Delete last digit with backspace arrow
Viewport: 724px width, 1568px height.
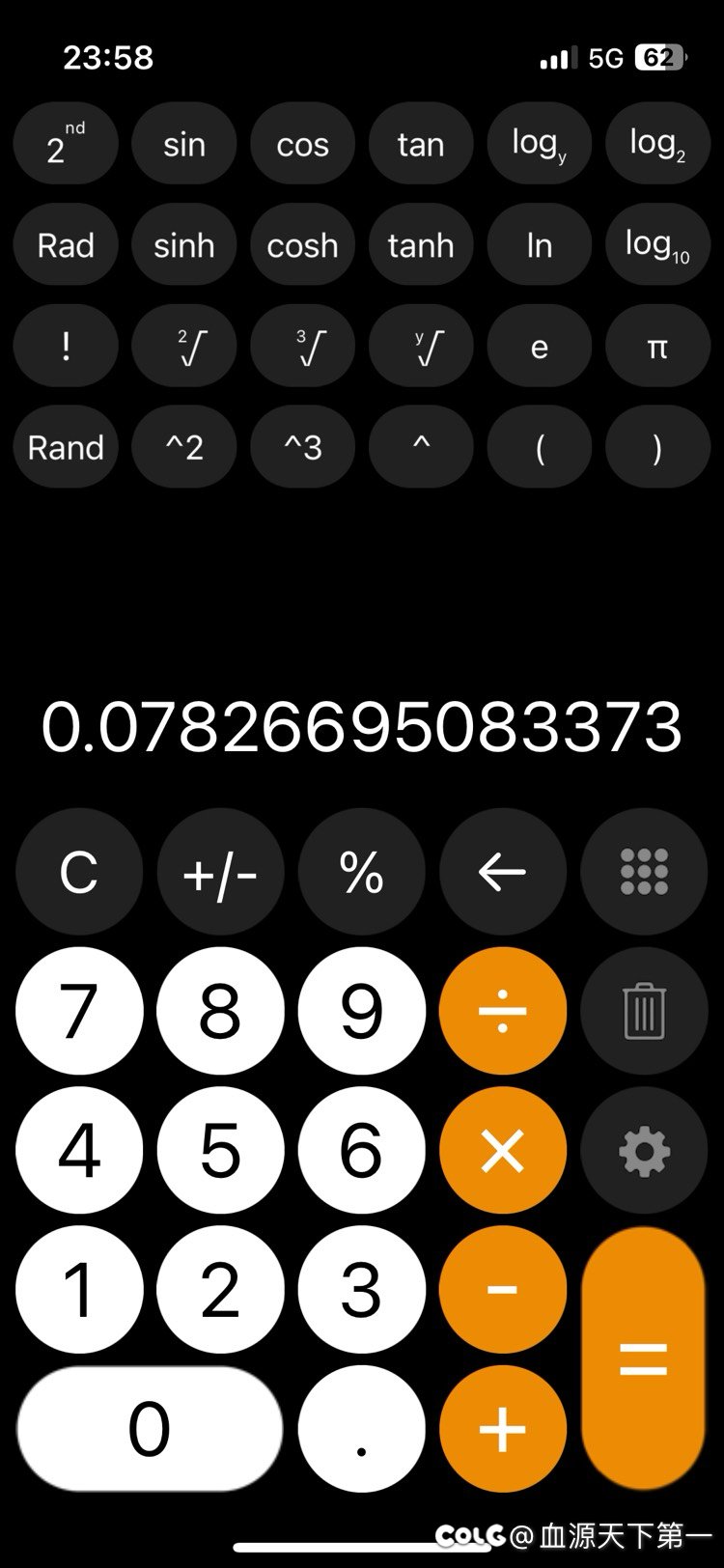503,873
